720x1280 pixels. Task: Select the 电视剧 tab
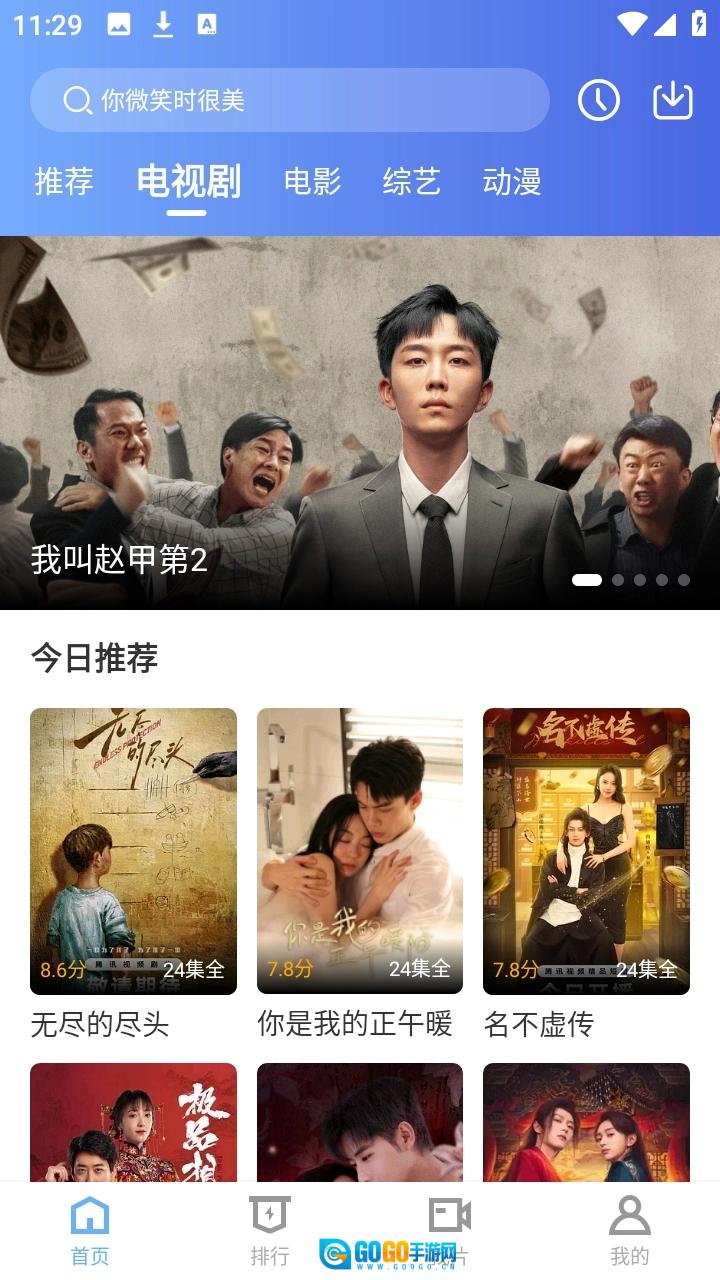pos(190,182)
